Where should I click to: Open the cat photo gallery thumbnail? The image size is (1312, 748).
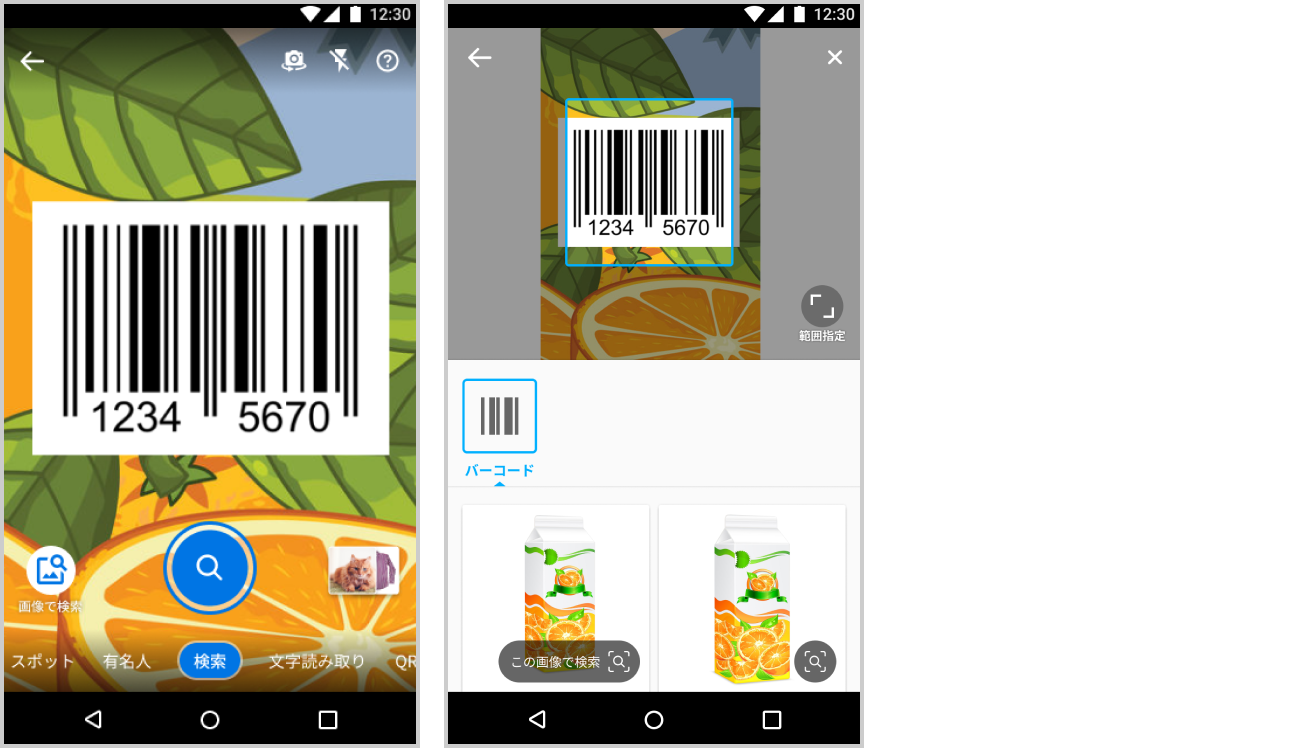(363, 571)
